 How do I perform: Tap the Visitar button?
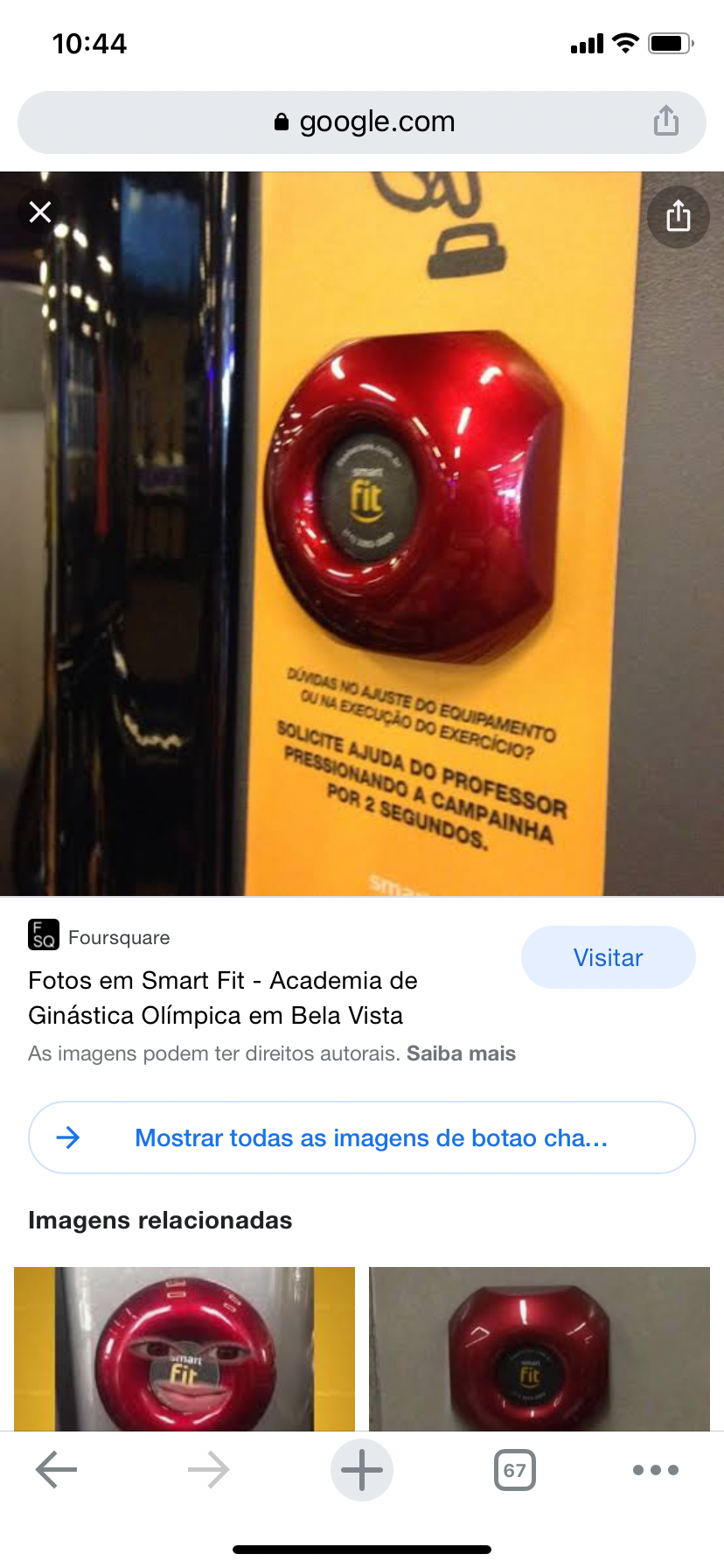coord(609,957)
